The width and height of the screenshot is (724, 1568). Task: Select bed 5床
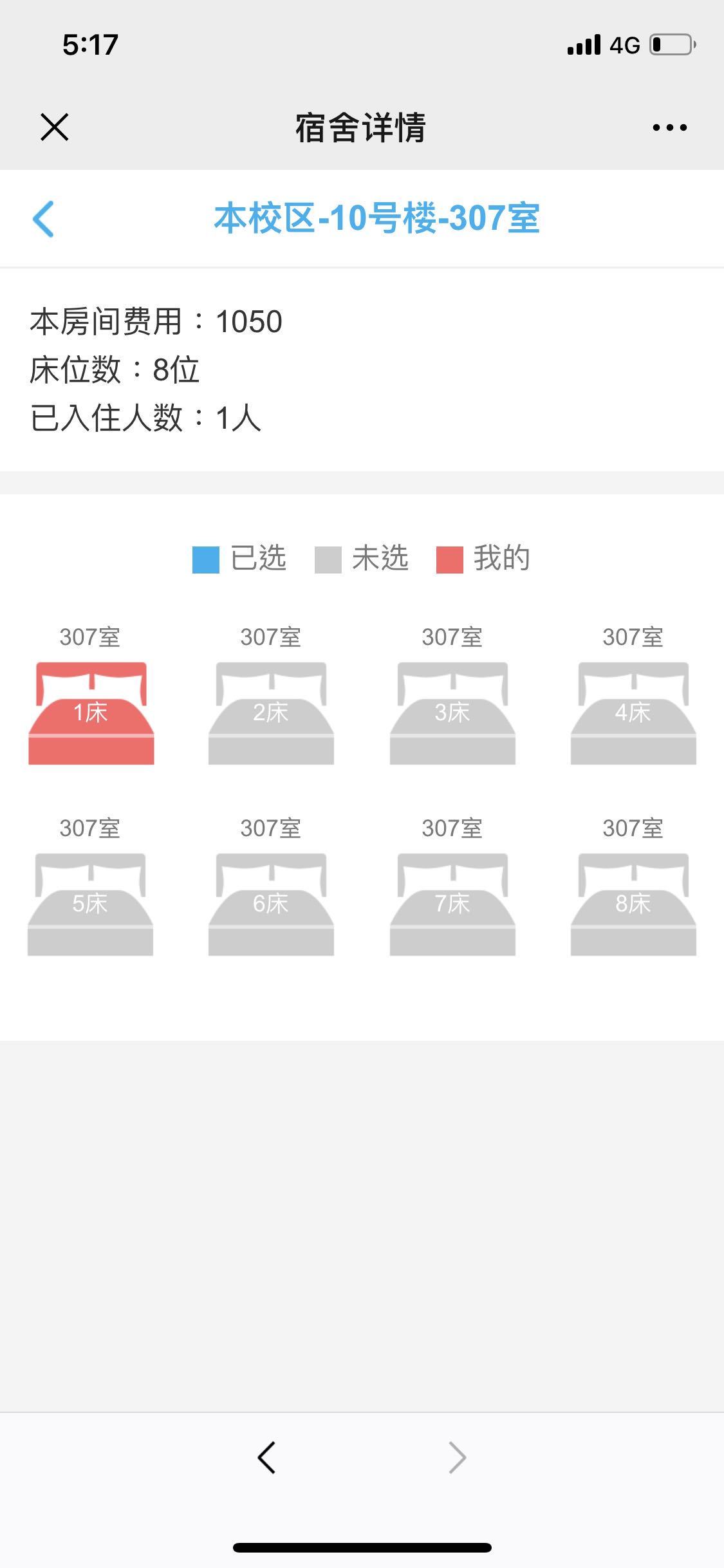[x=90, y=905]
